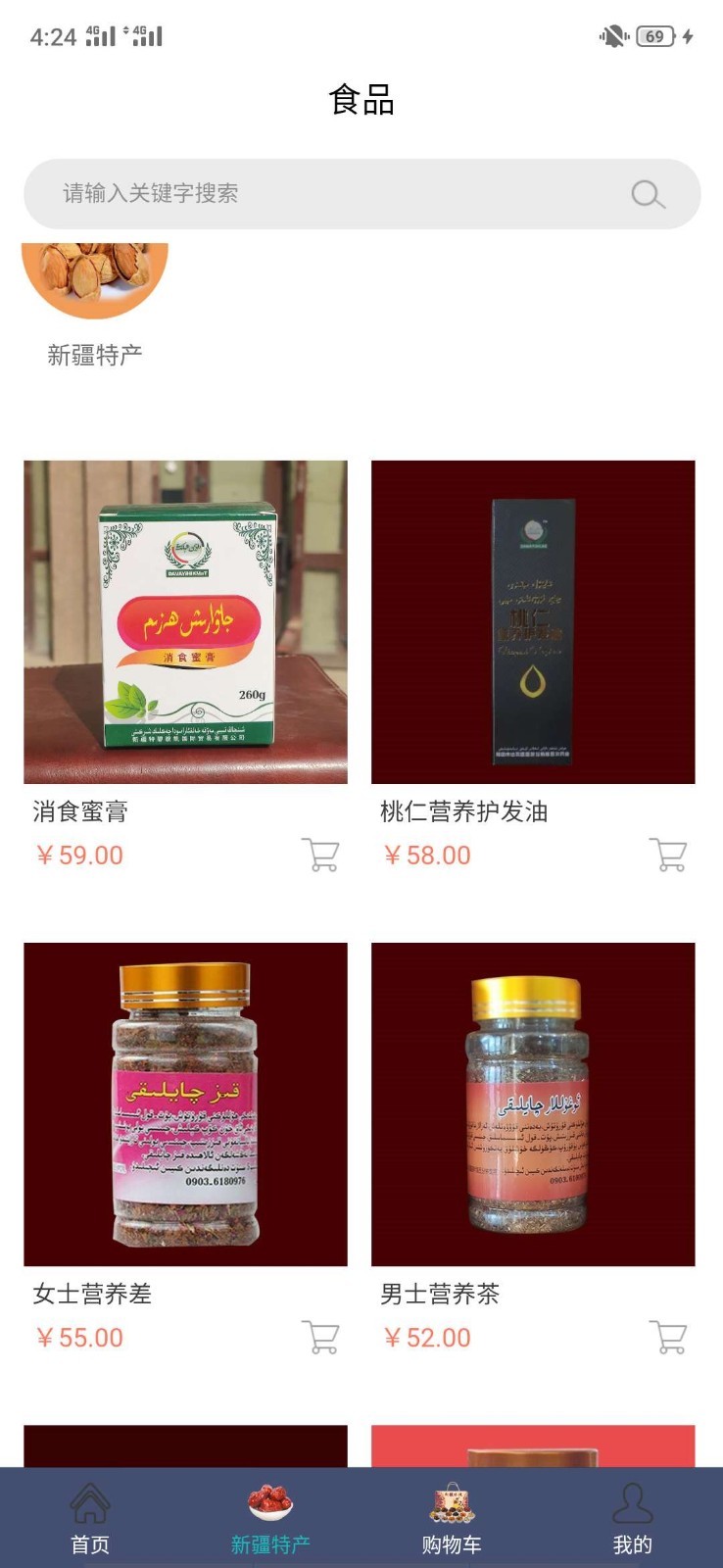Open the 桃仁营养护发油 product card
Screen dimensions: 723x1568
pos(533,622)
